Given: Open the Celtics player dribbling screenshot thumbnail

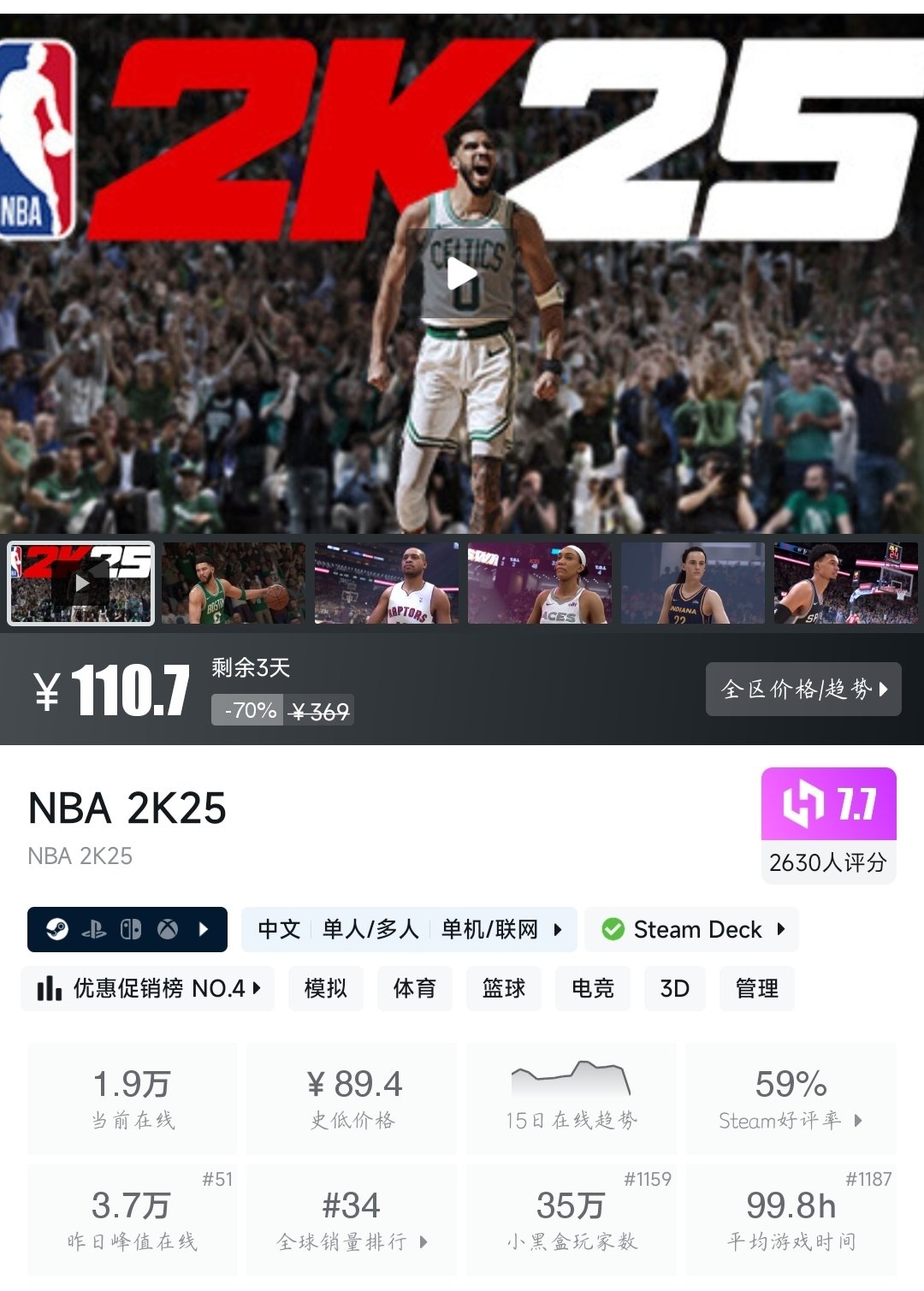Looking at the screenshot, I should click(234, 583).
